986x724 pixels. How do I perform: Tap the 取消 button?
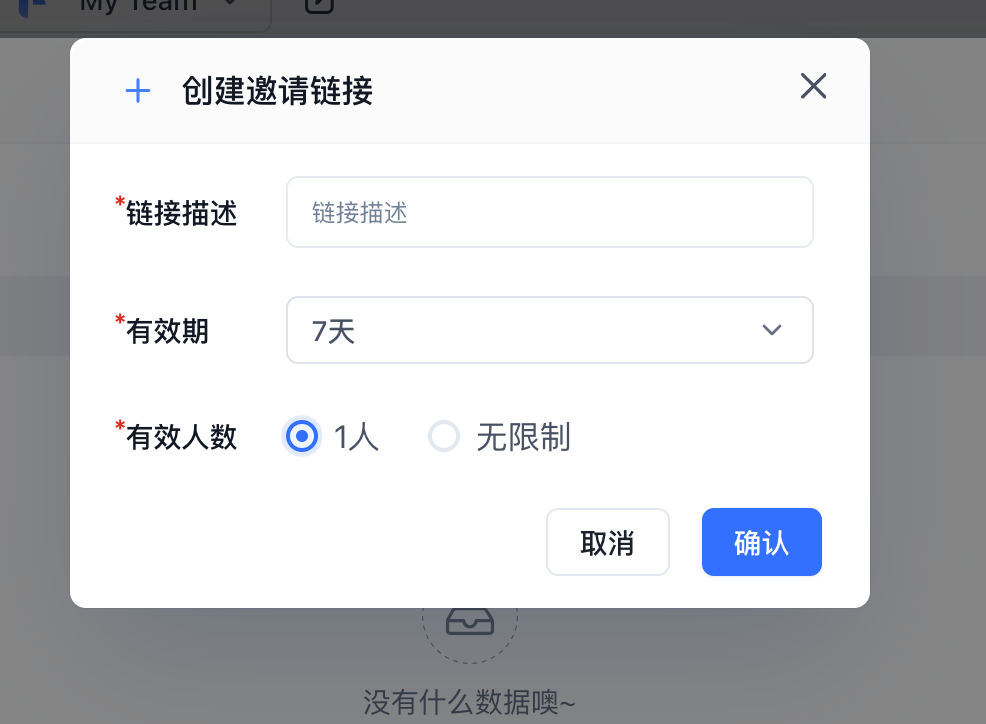(607, 542)
